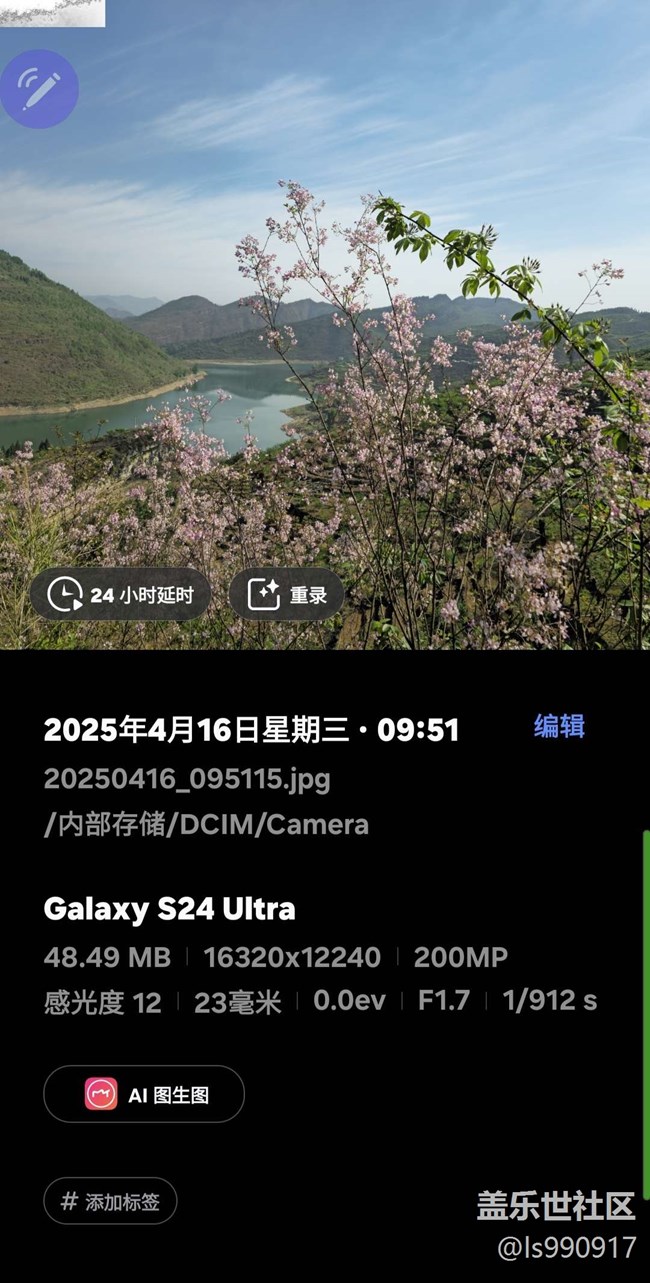This screenshot has width=650, height=1283.
Task: Add a tag with 添加标签
Action: pos(110,1201)
